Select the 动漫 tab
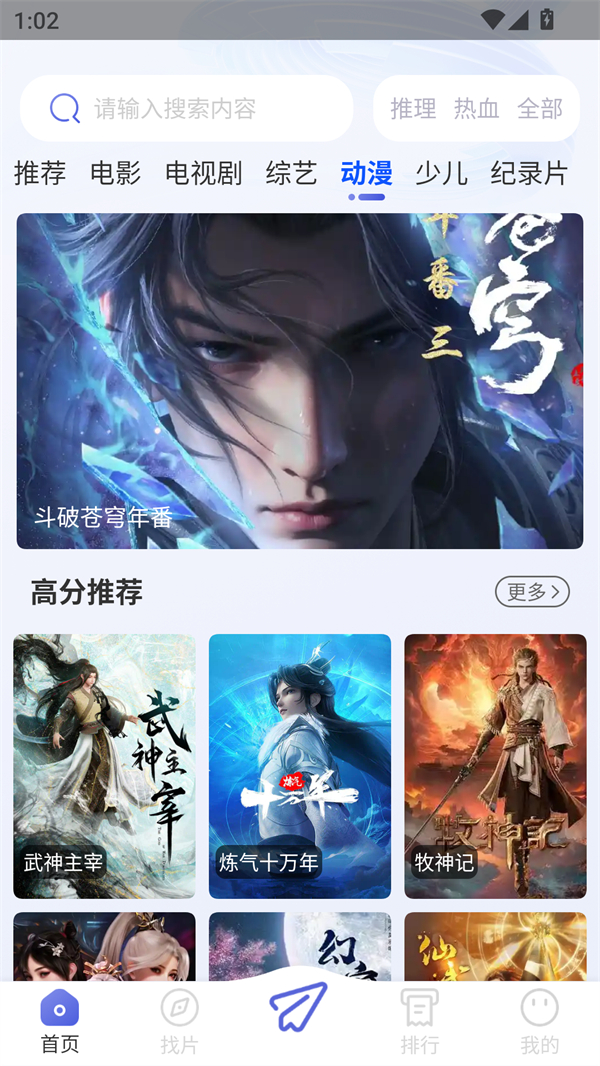Image resolution: width=600 pixels, height=1066 pixels. (x=366, y=173)
